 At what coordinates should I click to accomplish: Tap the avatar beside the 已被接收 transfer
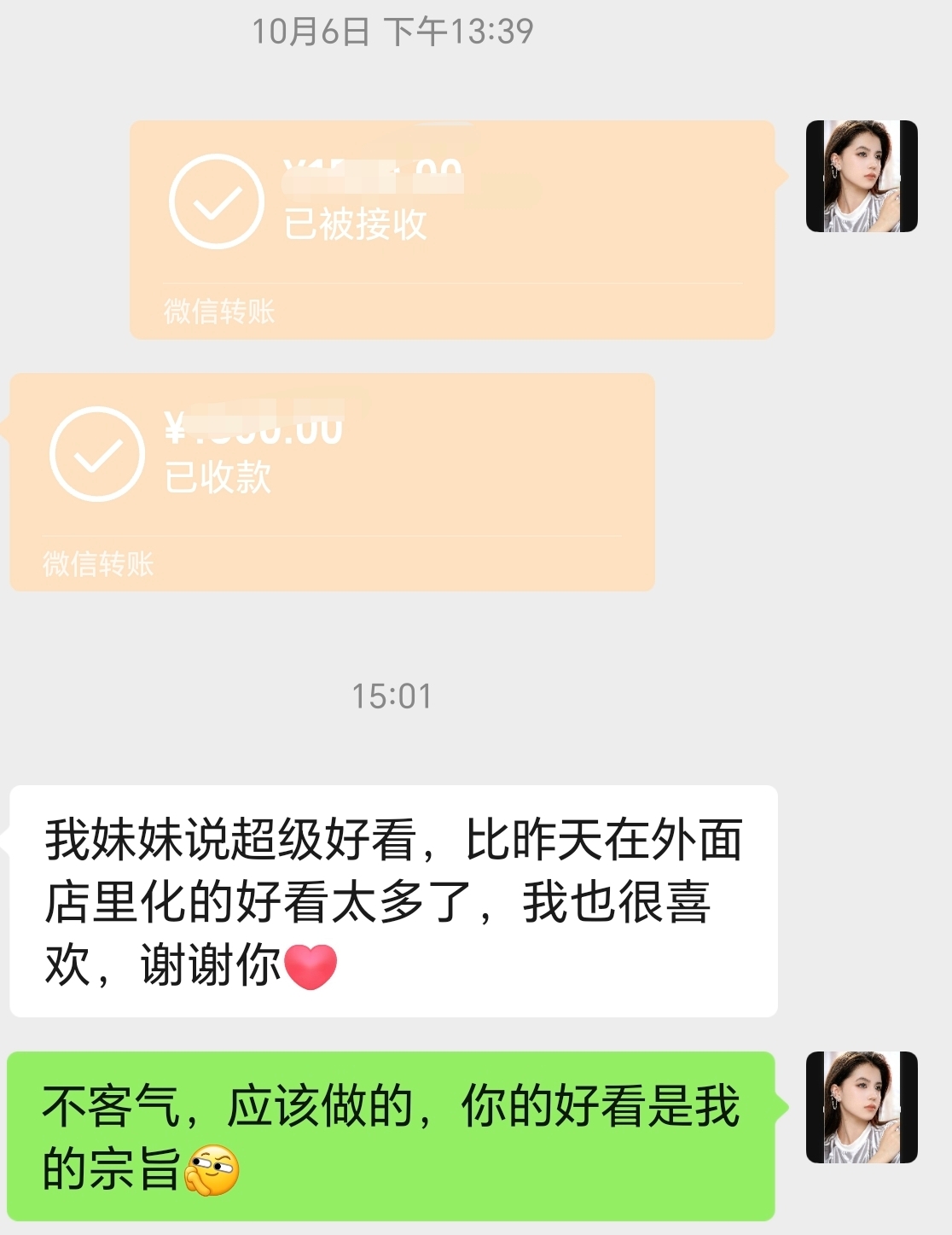click(861, 177)
